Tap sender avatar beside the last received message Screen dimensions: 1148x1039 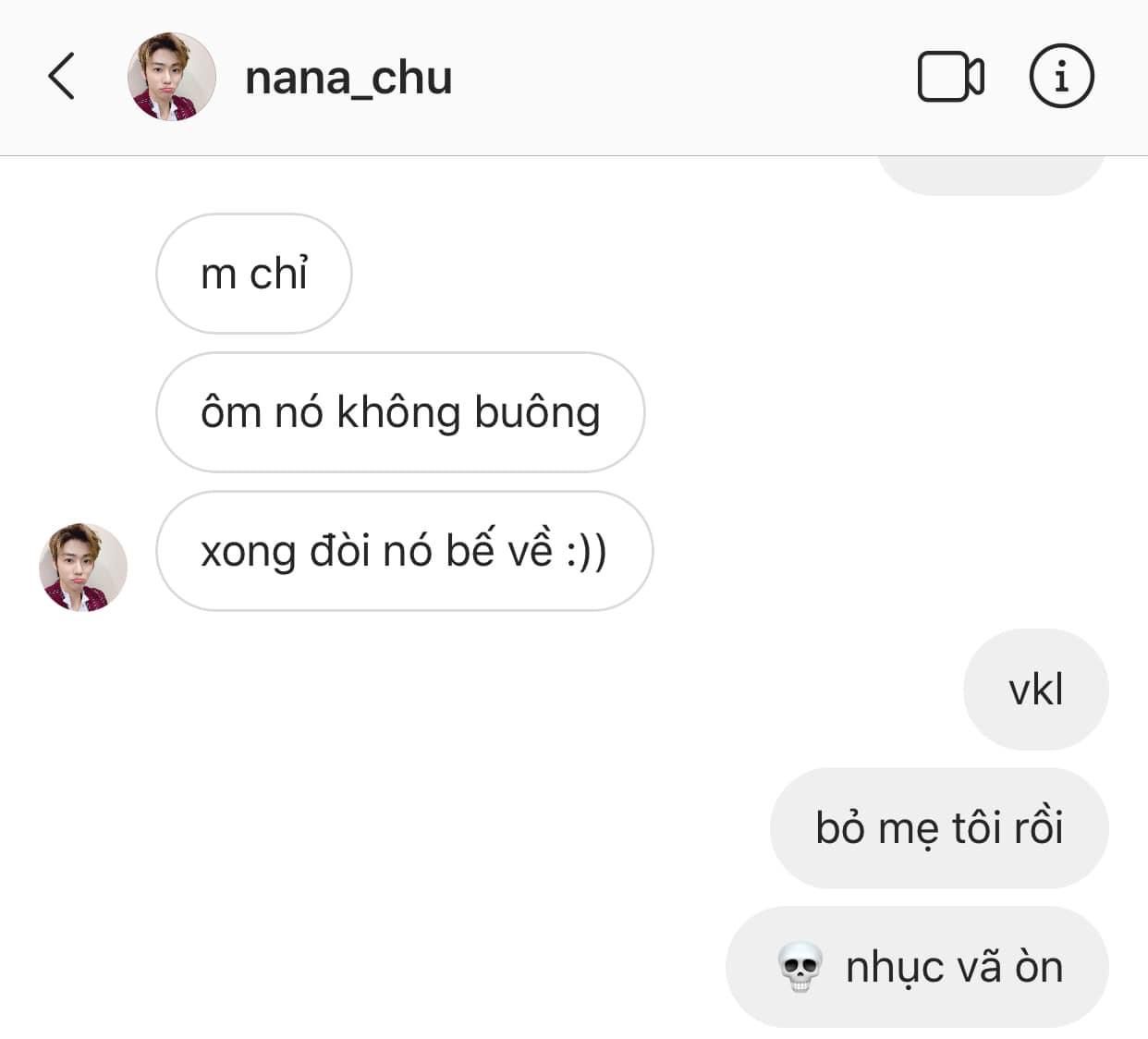pos(83,567)
